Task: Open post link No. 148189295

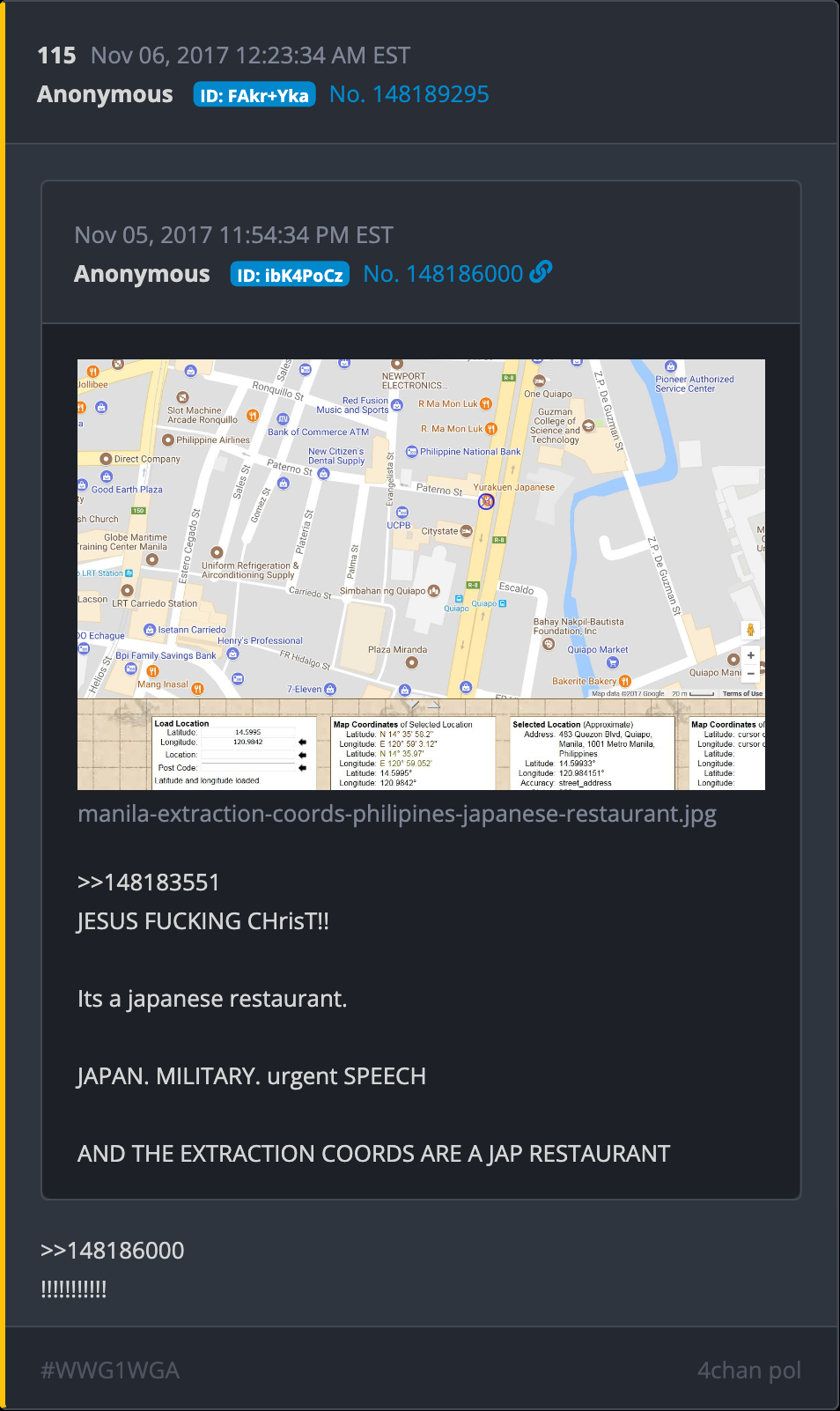Action: pos(409,94)
